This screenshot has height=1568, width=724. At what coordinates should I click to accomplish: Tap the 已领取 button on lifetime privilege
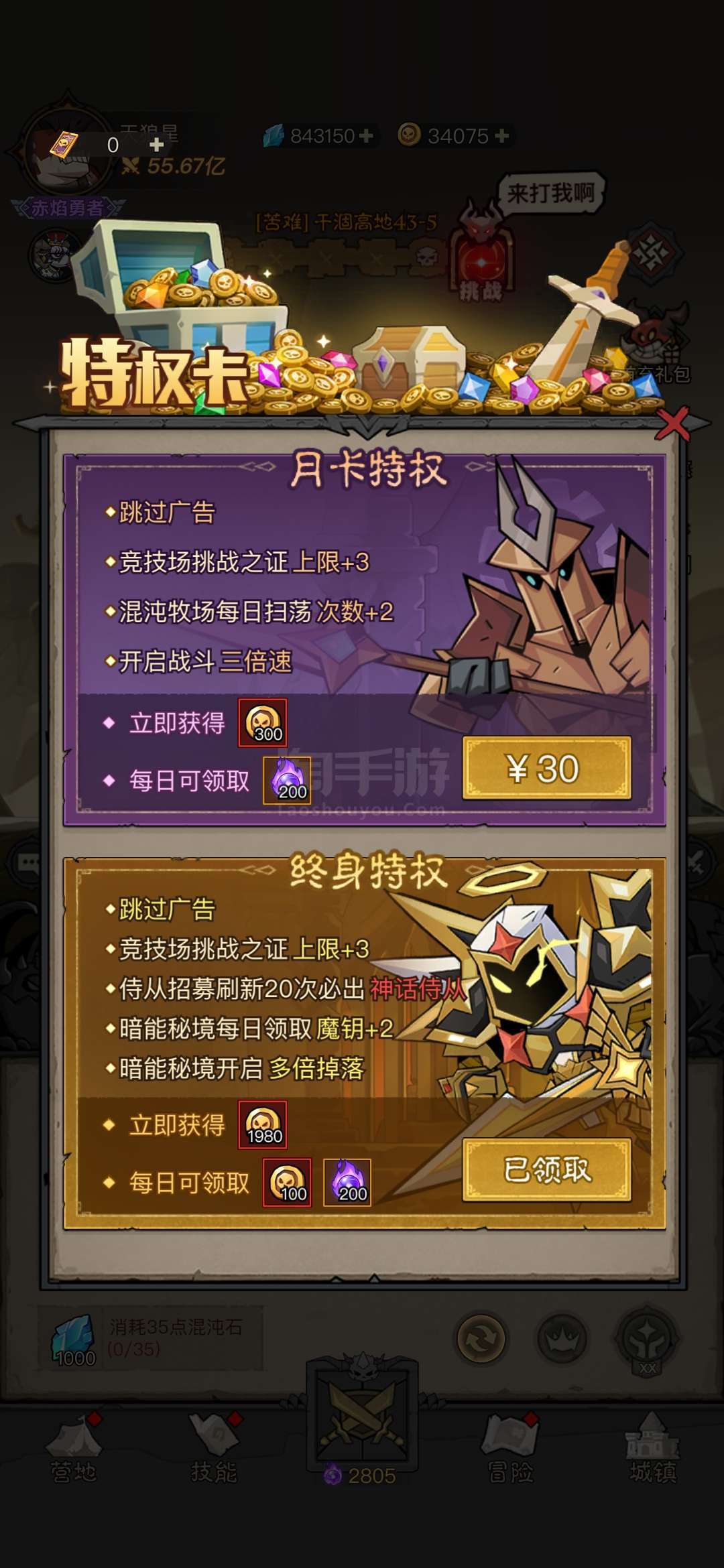(546, 1169)
